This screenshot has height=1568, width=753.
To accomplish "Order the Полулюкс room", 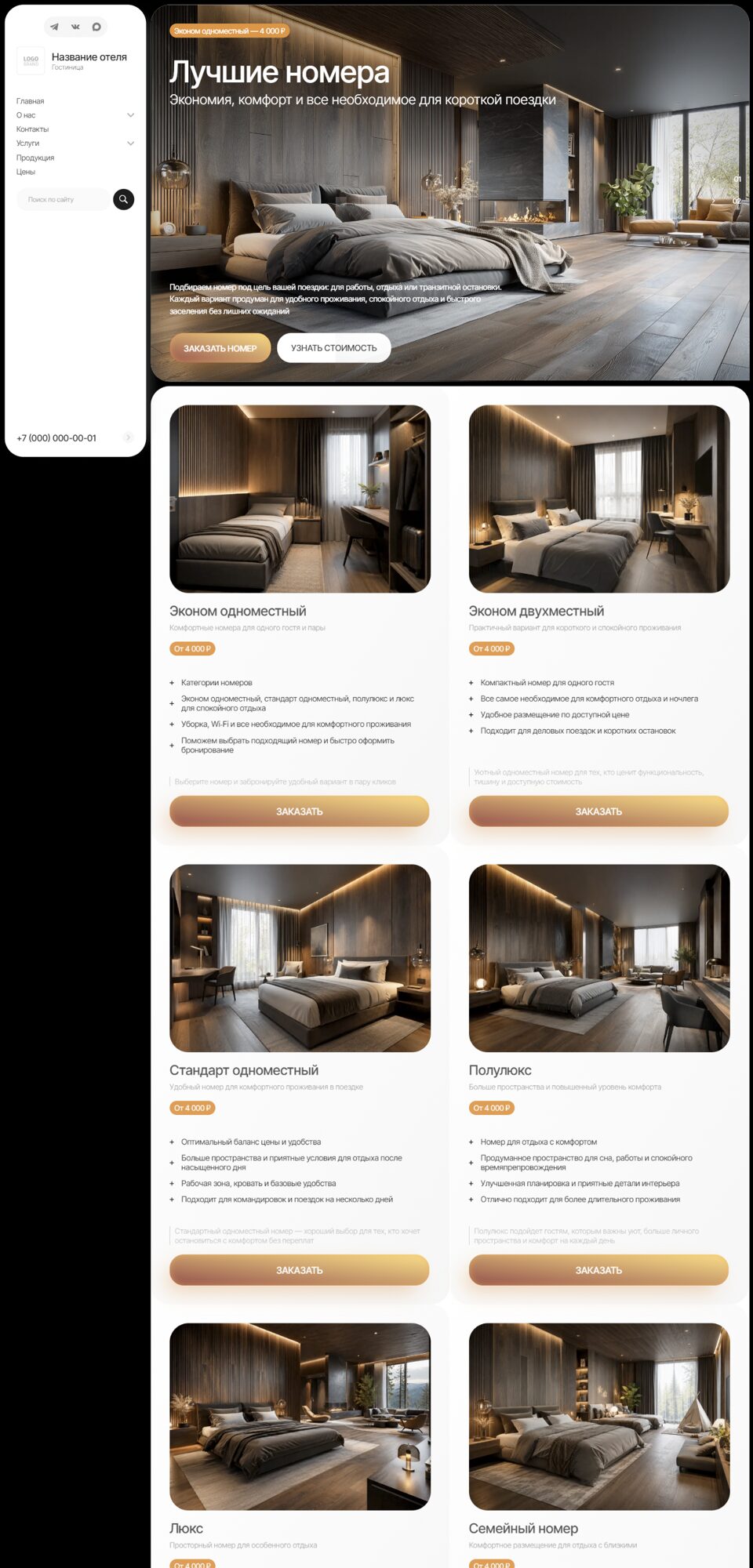I will coord(598,1270).
